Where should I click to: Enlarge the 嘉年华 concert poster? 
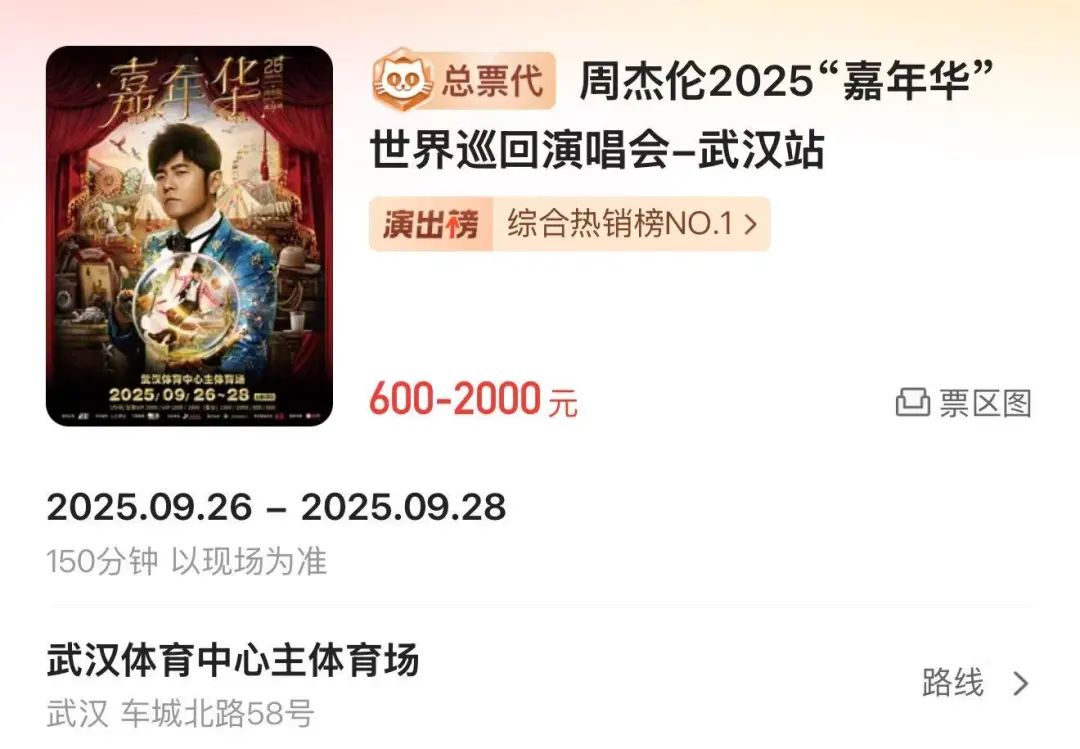tap(189, 236)
